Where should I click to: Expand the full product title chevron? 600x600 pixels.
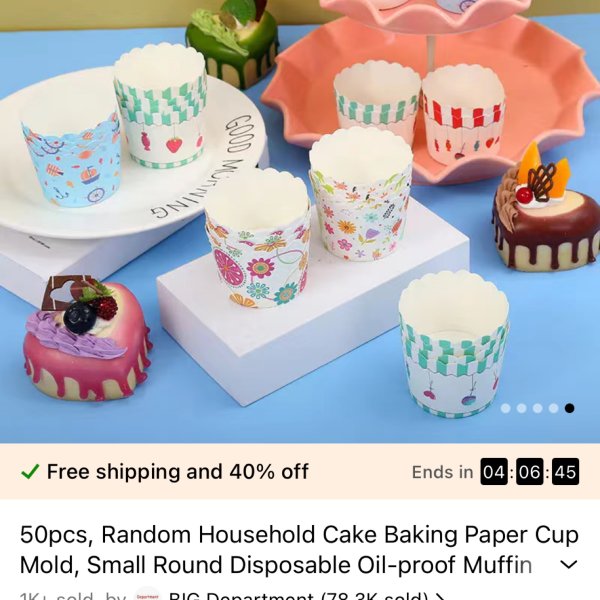[x=569, y=565]
